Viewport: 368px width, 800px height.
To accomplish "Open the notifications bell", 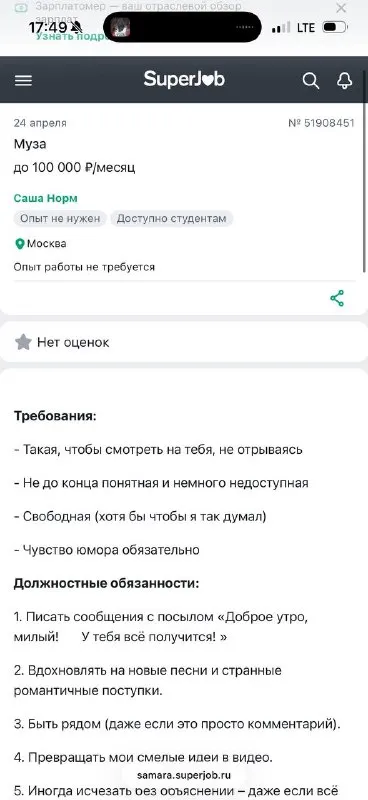I will [345, 80].
